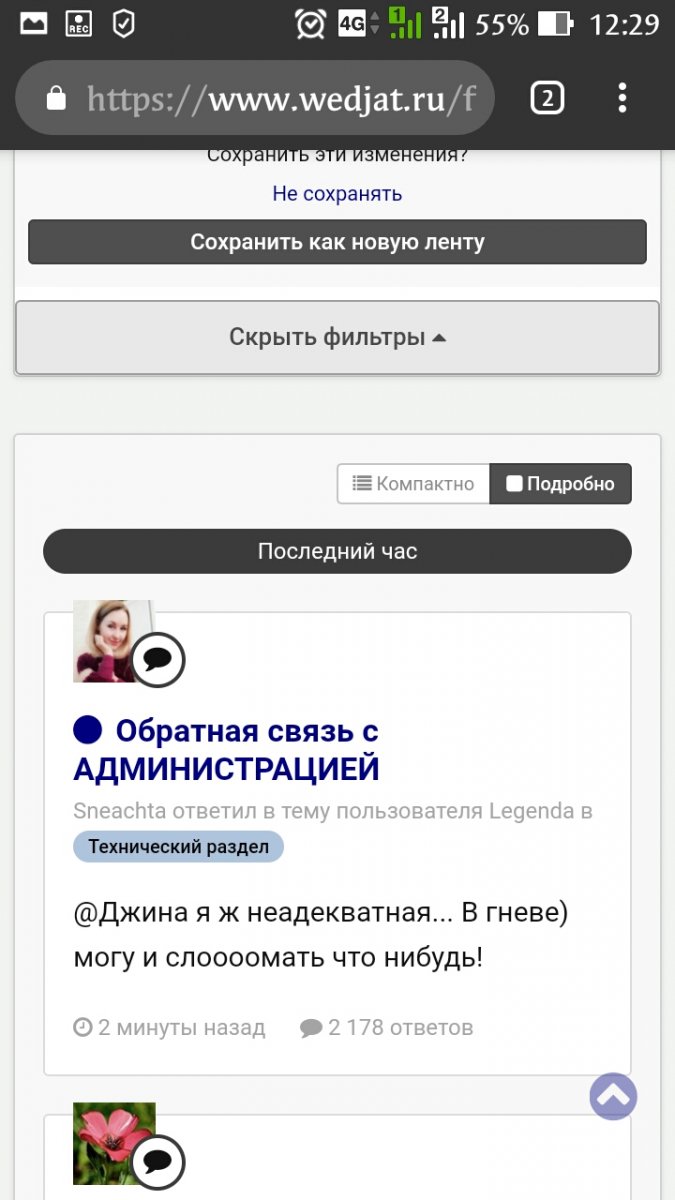Tap the 'Не сохранять' link
The height and width of the screenshot is (1200, 675).
(x=337, y=194)
